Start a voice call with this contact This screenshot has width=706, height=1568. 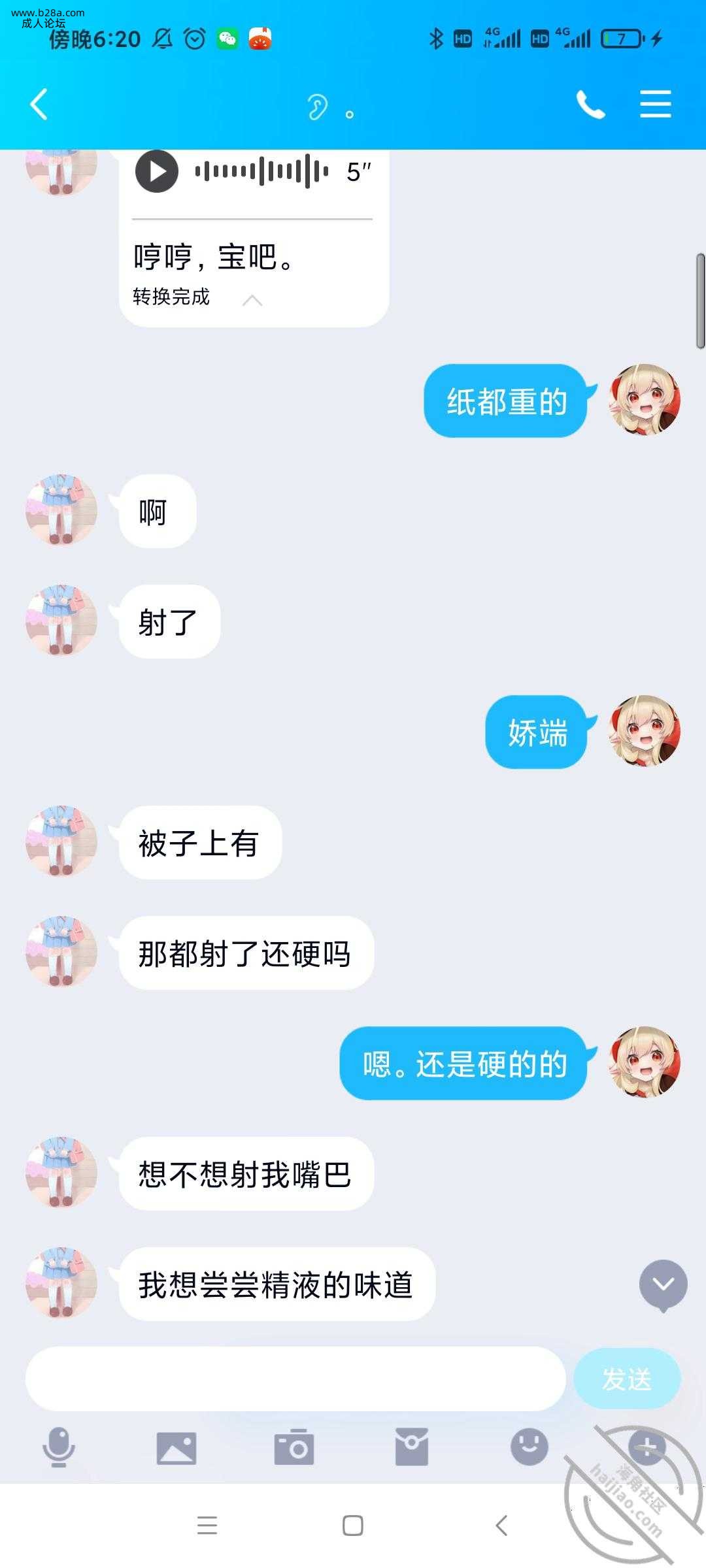pos(590,105)
